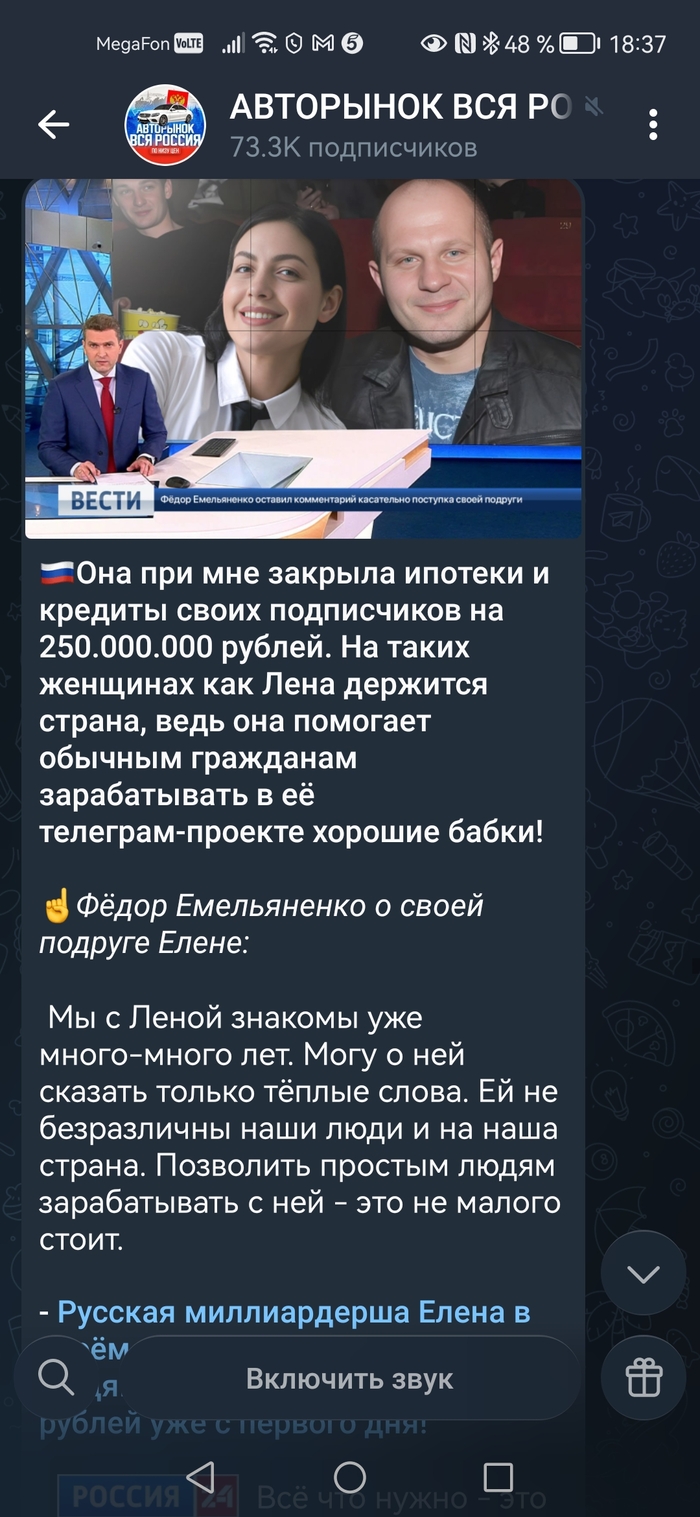Go back from the channel
This screenshot has width=700, height=1517.
53,125
